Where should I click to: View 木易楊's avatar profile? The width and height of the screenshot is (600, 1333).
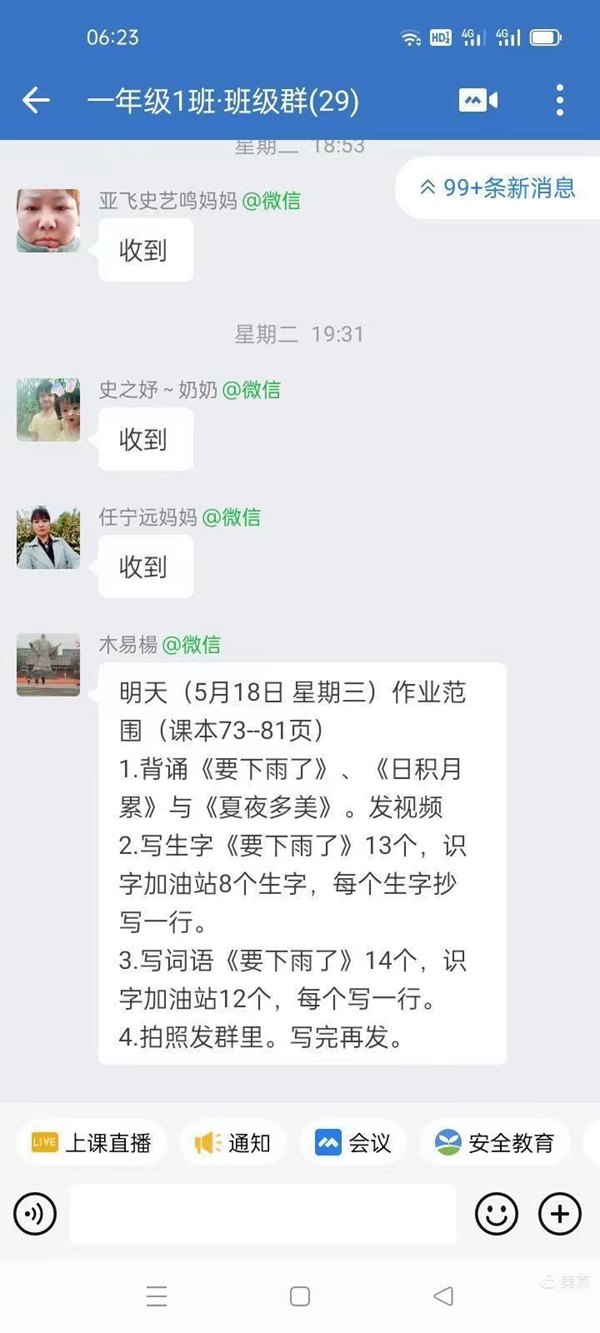pyautogui.click(x=48, y=665)
